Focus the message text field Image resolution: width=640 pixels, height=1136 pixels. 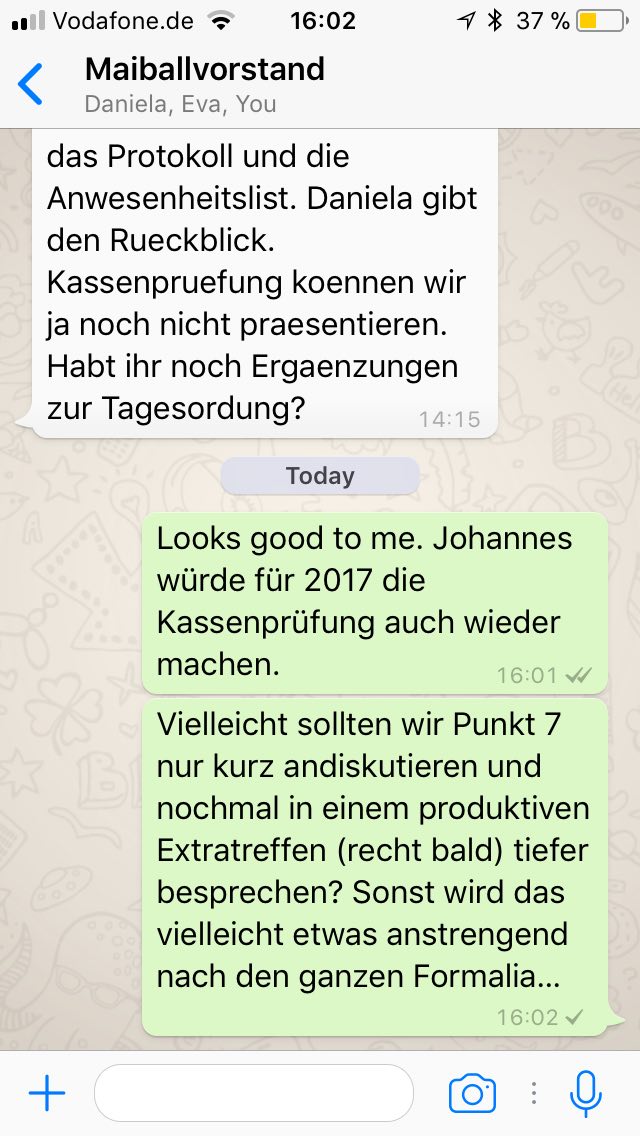[x=253, y=1093]
